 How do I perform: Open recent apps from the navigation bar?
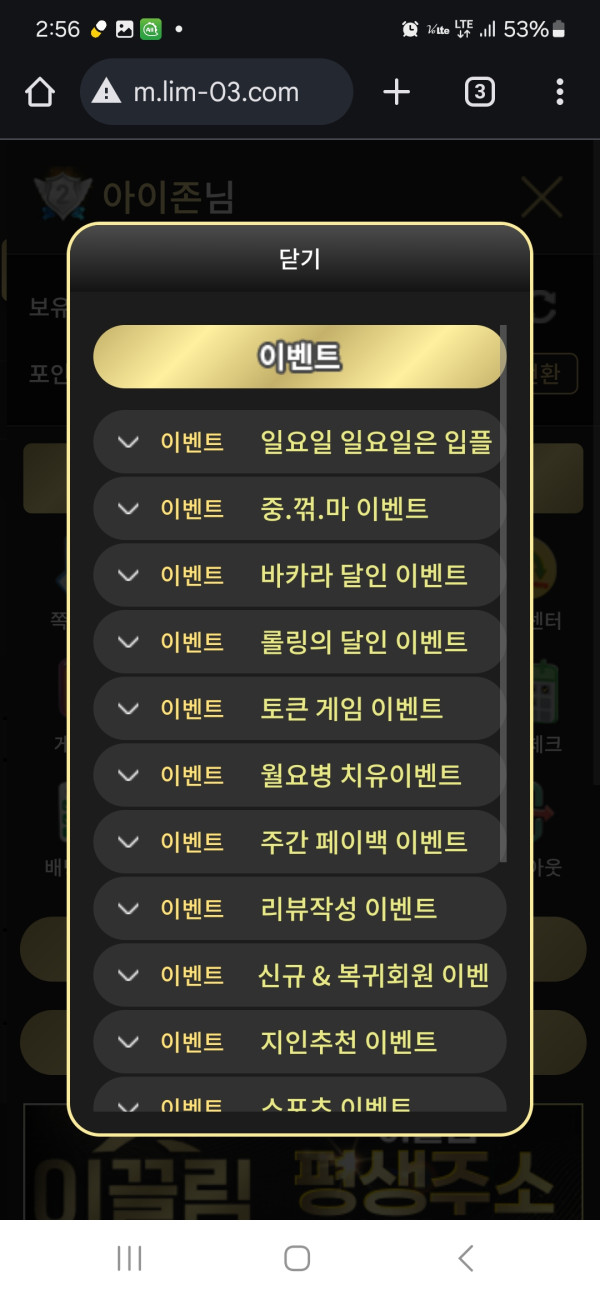click(130, 1258)
